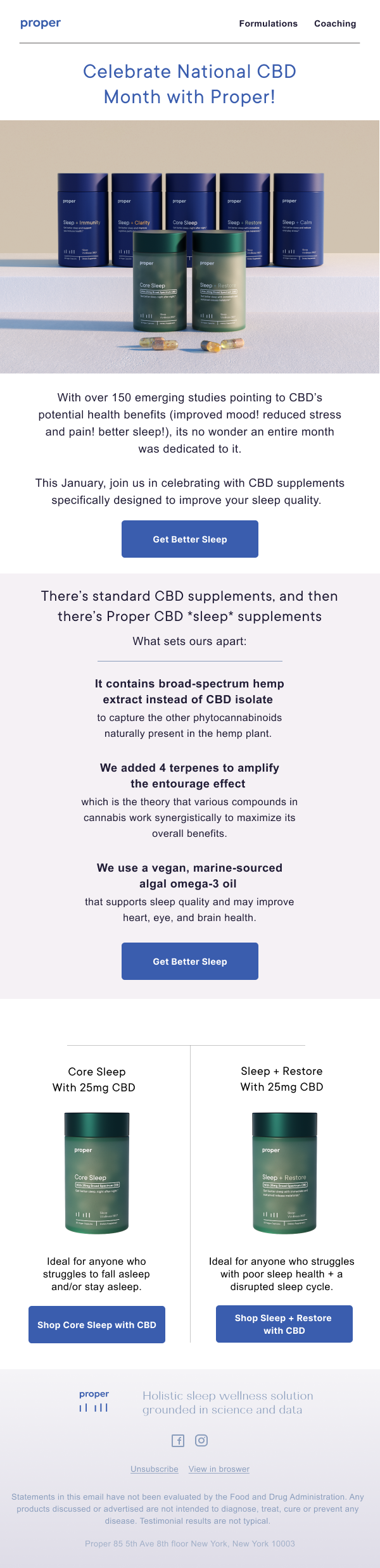Shop Core Sleep with CBD
Viewport: 380px width, 1568px height.
click(x=97, y=1325)
